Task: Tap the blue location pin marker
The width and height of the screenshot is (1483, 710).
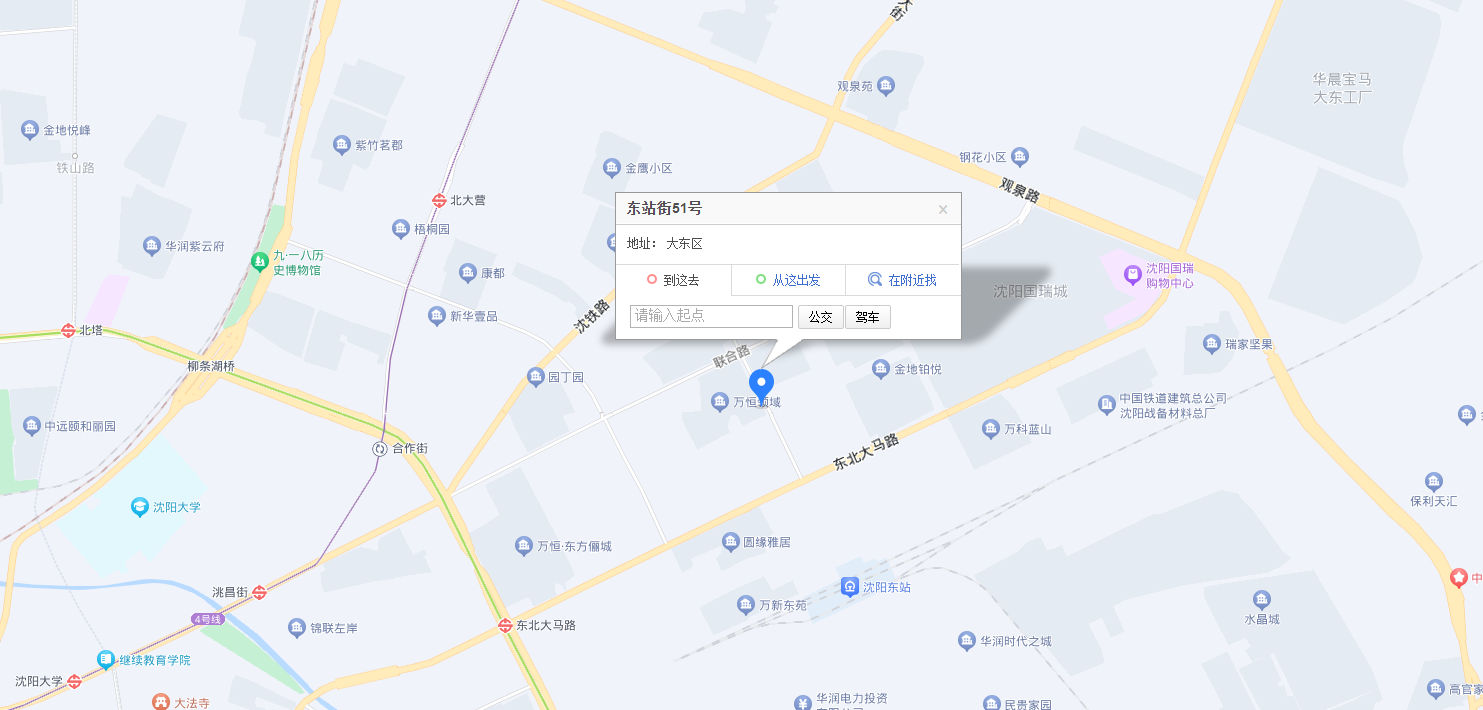Action: (x=762, y=386)
